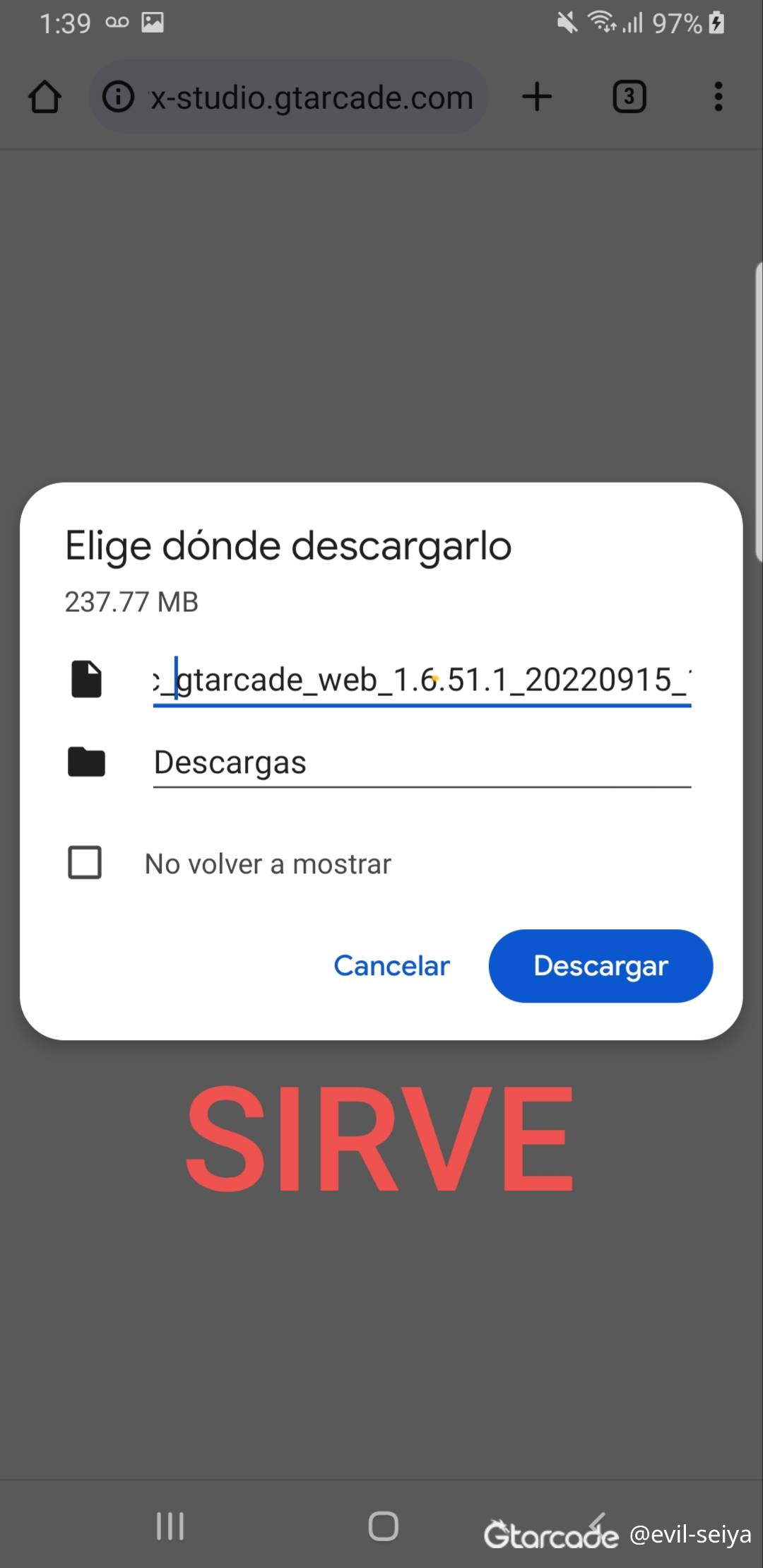The image size is (763, 1568).
Task: Go to the browser home page
Action: [45, 97]
